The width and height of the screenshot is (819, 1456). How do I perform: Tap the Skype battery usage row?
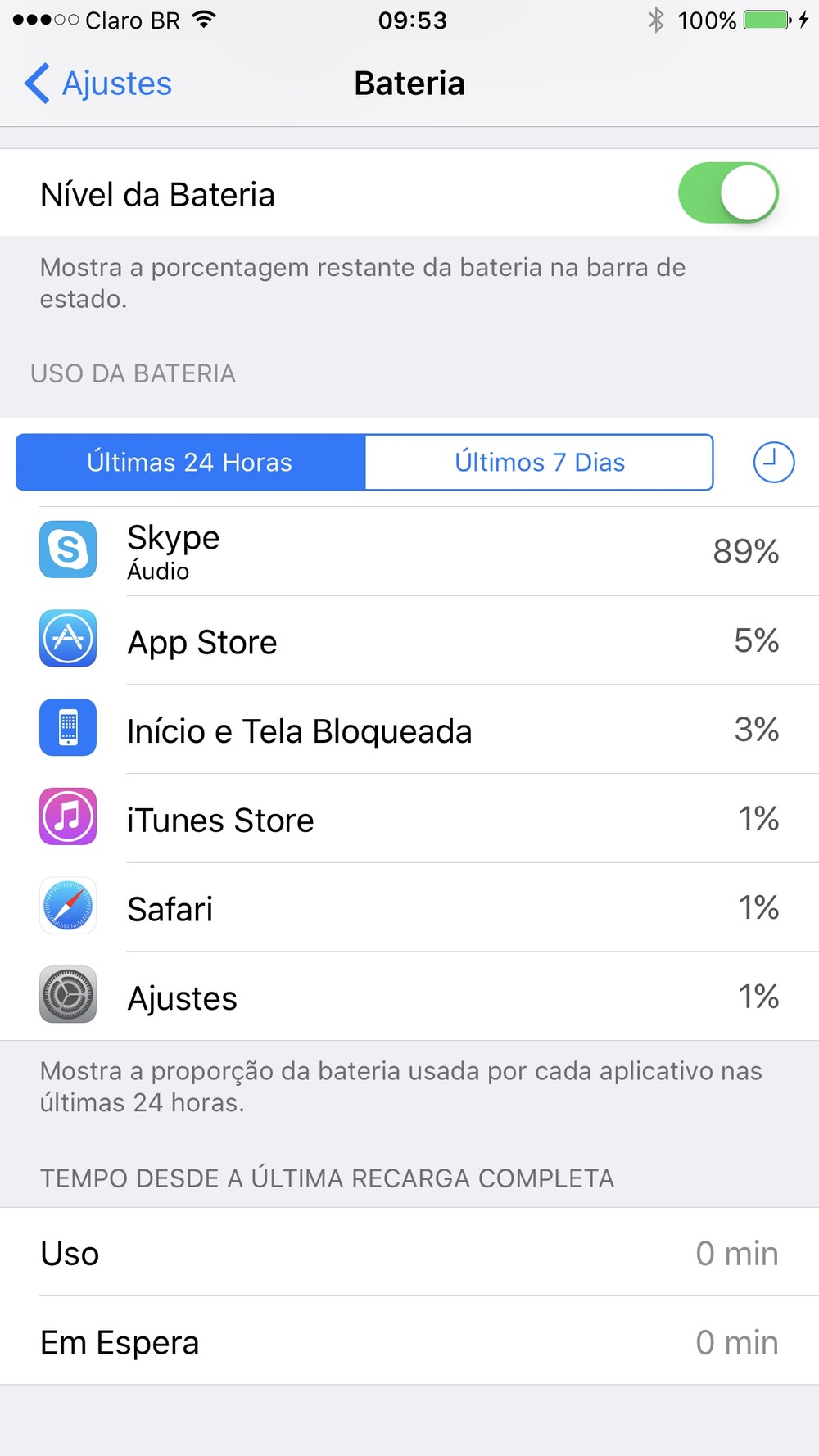coord(409,551)
